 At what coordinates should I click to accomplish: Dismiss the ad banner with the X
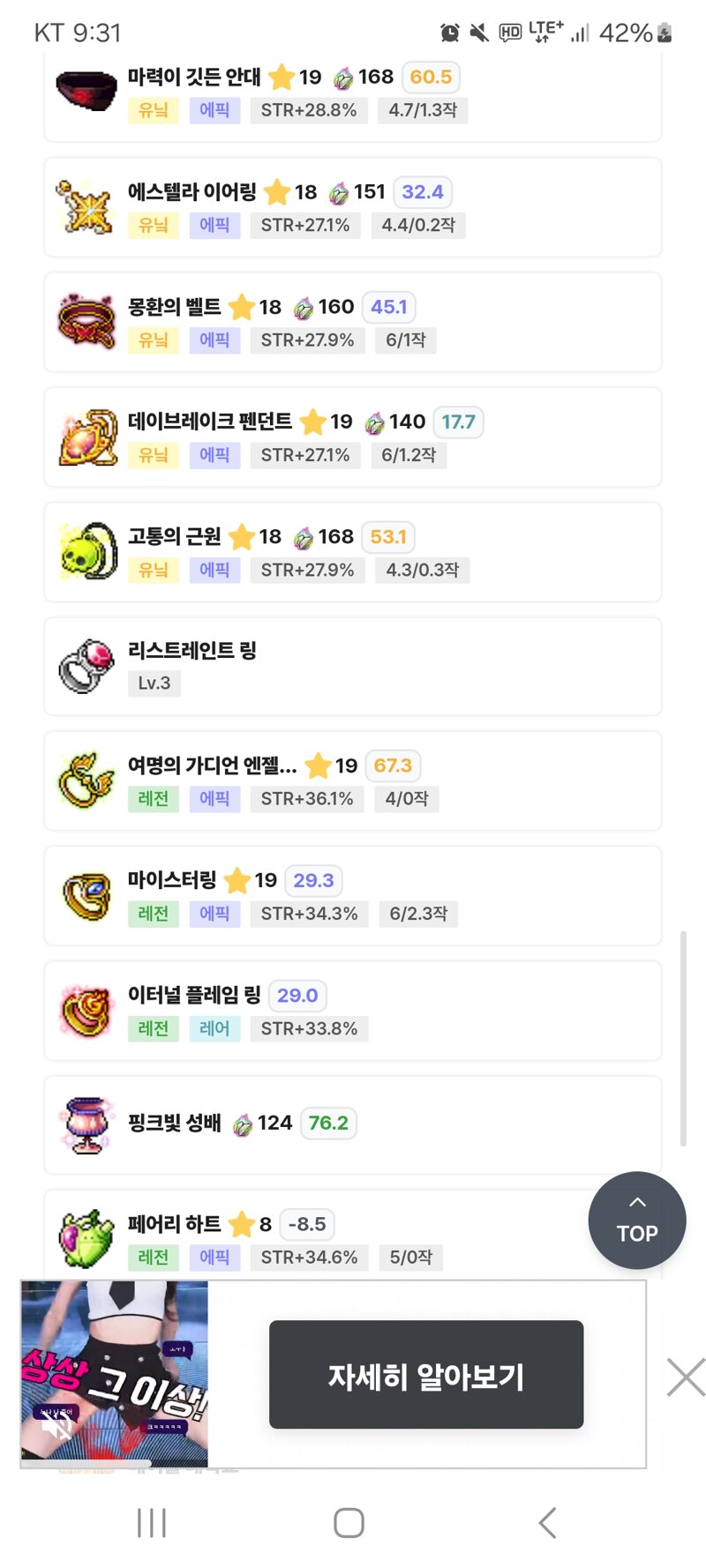coord(686,1378)
